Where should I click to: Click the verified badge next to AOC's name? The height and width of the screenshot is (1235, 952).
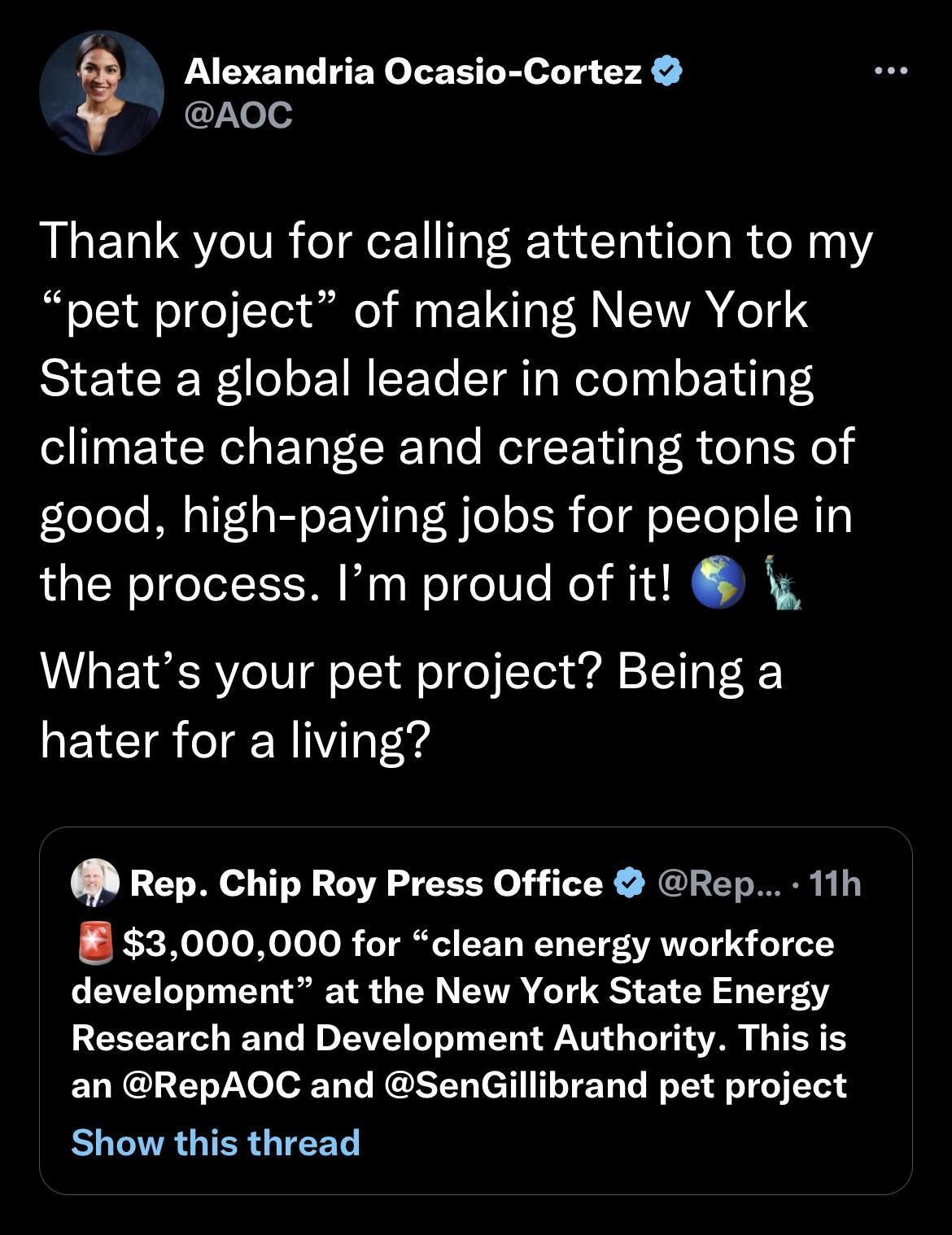(x=666, y=71)
